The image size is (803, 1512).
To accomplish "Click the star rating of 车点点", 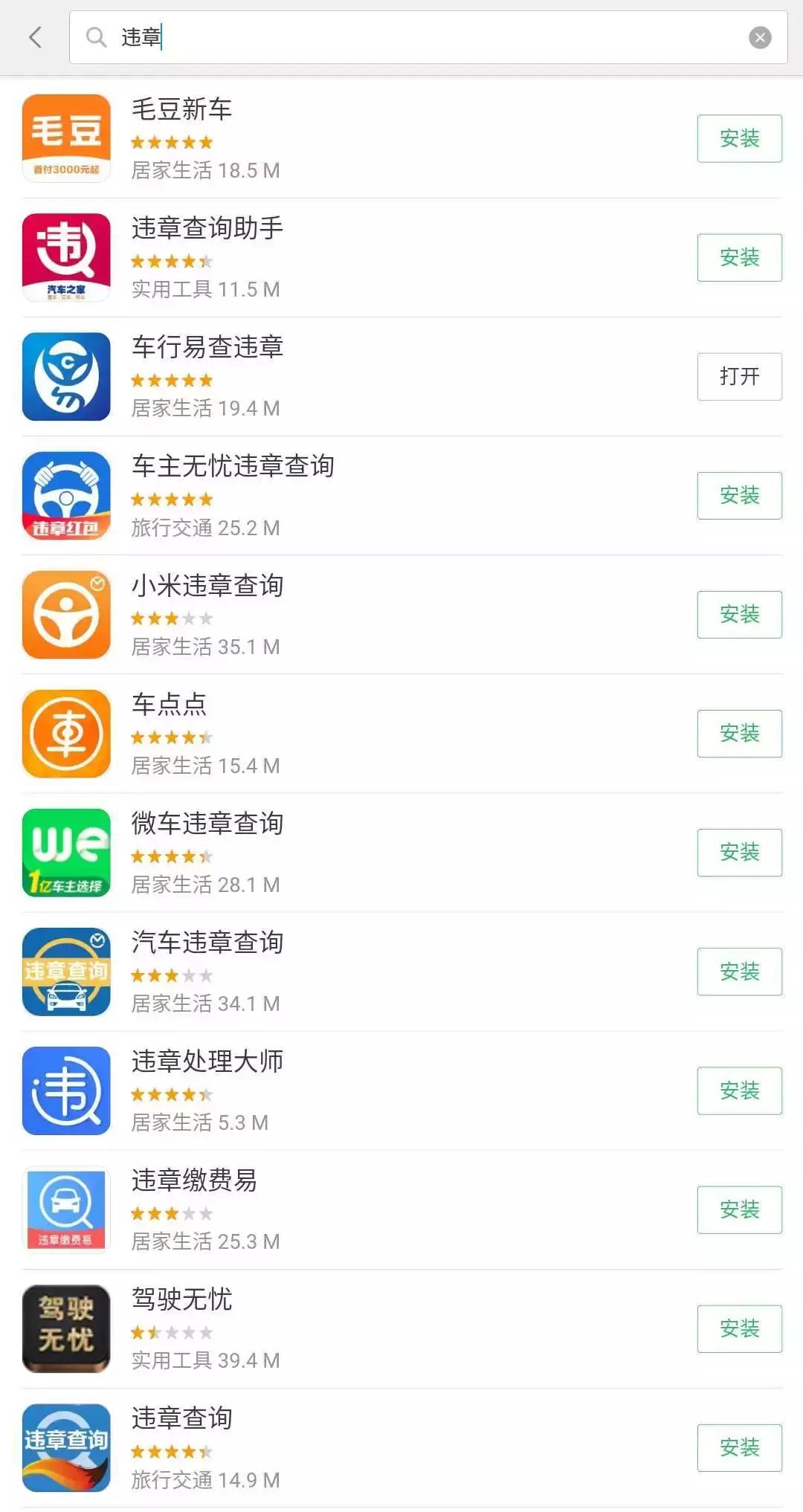I will tap(170, 737).
